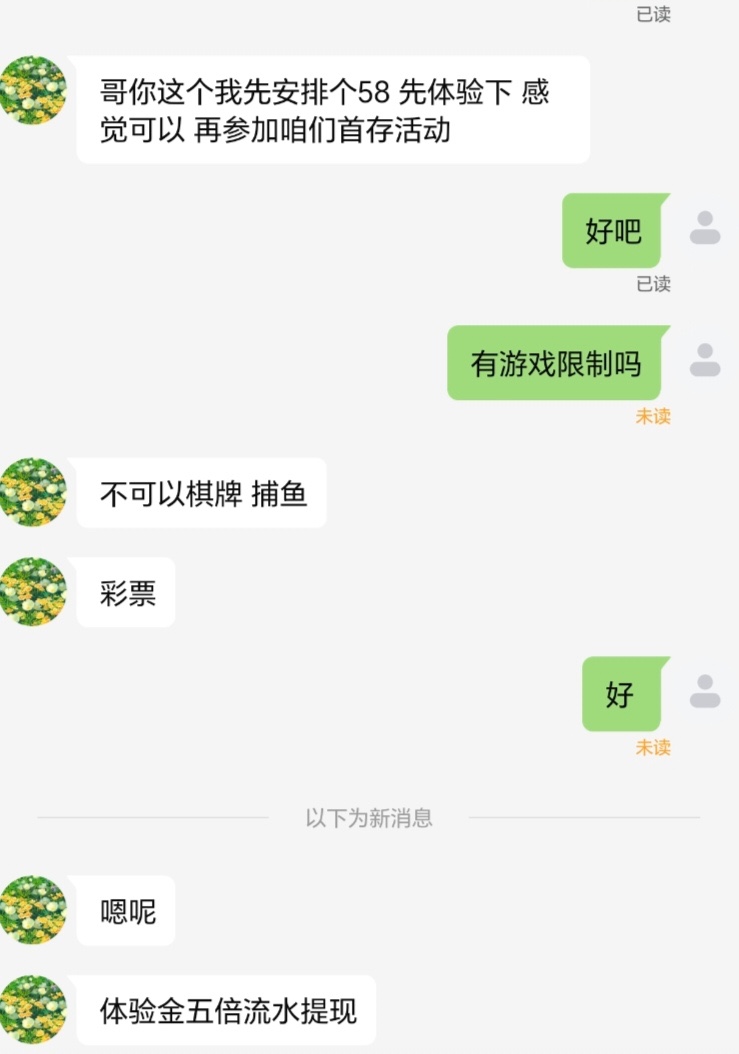Open sender's avatar beside the 彩票 message
Viewport: 739px width, 1054px height.
pyautogui.click(x=34, y=592)
